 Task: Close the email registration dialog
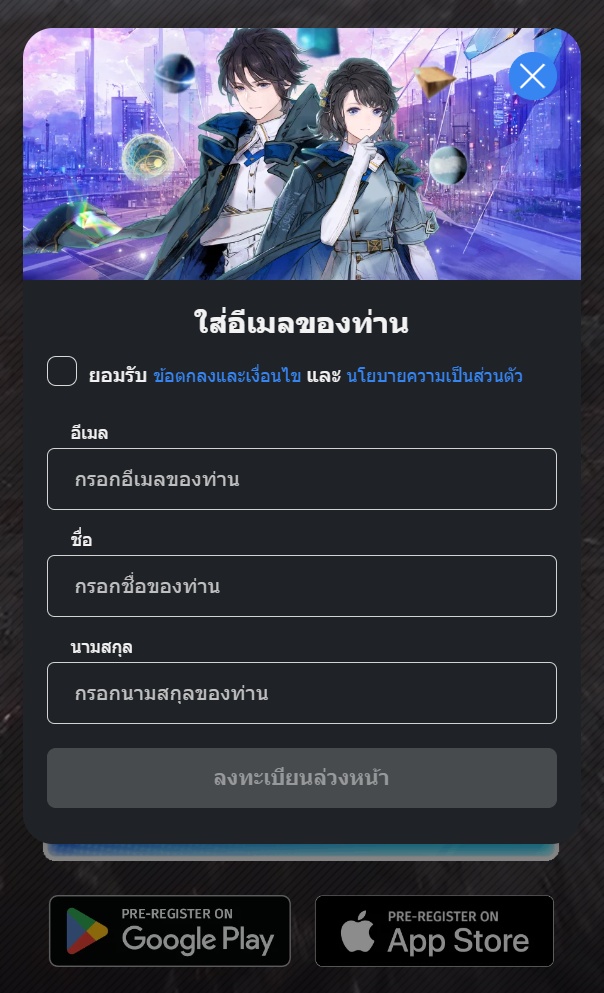[533, 75]
